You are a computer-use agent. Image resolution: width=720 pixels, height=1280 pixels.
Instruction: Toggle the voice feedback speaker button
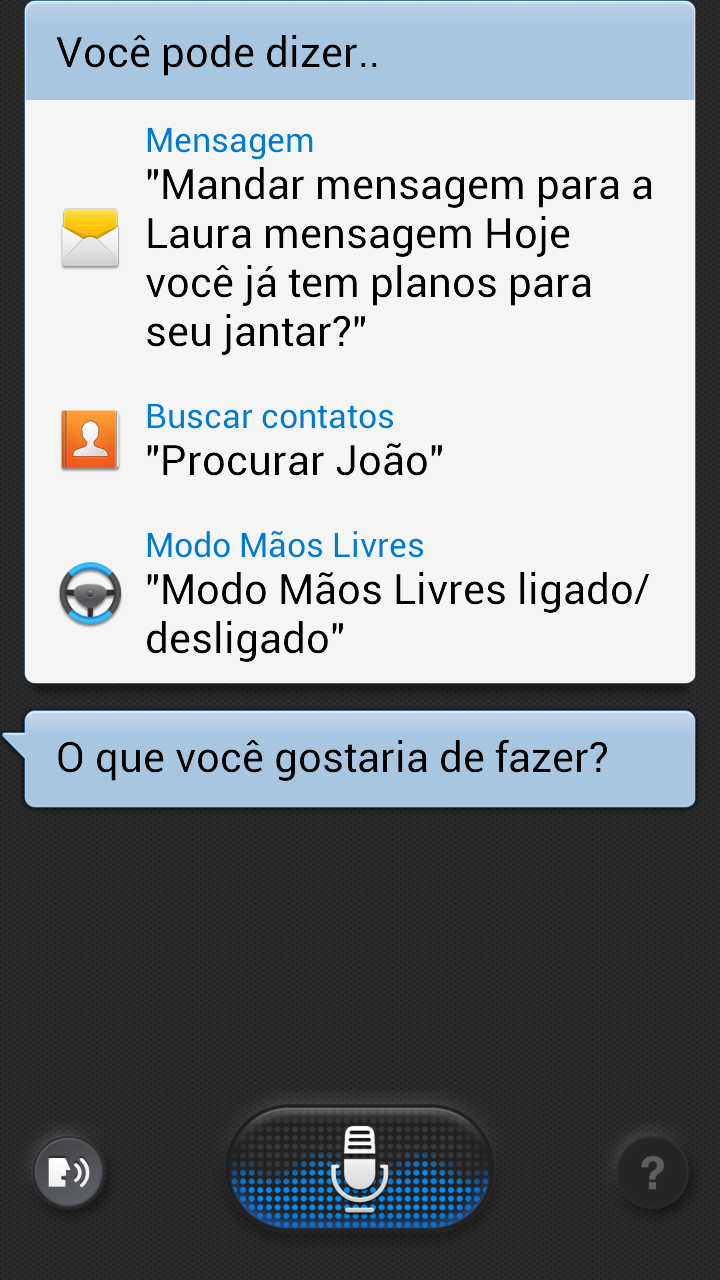[69, 1172]
